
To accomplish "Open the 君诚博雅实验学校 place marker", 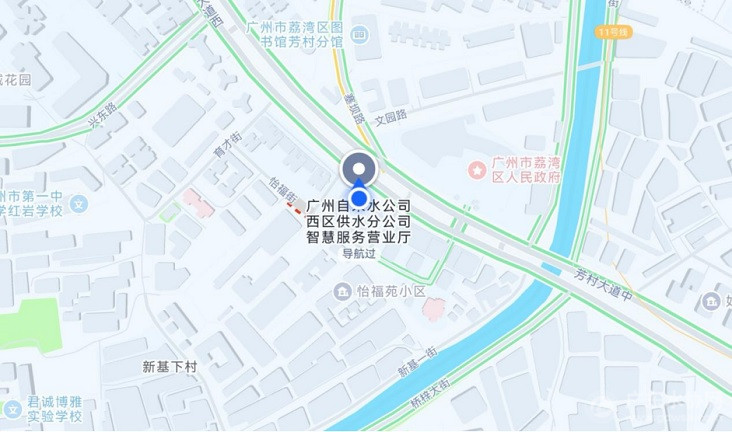I will [13, 409].
